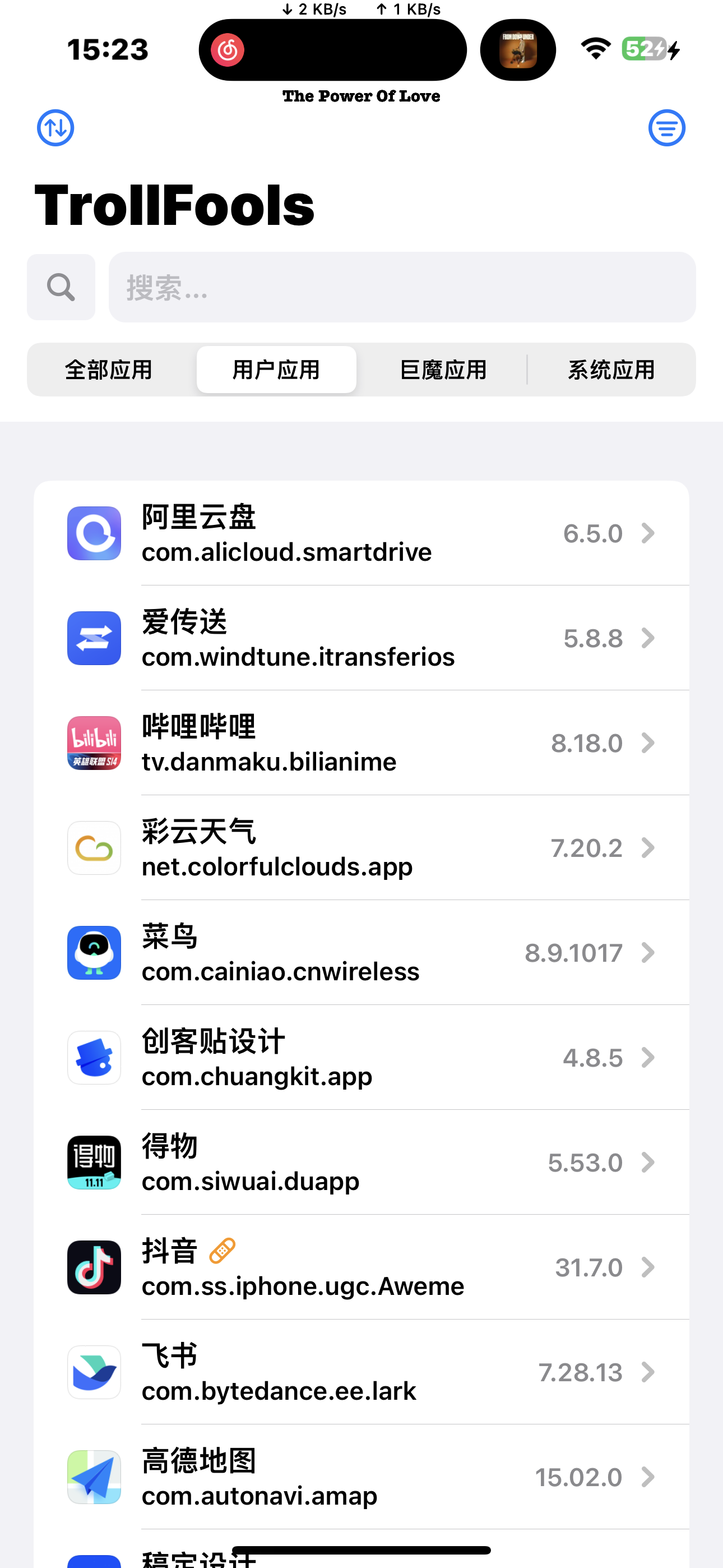Screen dimensions: 723x1568
Task: Switch to the 巨魔应用 tab
Action: [x=444, y=370]
